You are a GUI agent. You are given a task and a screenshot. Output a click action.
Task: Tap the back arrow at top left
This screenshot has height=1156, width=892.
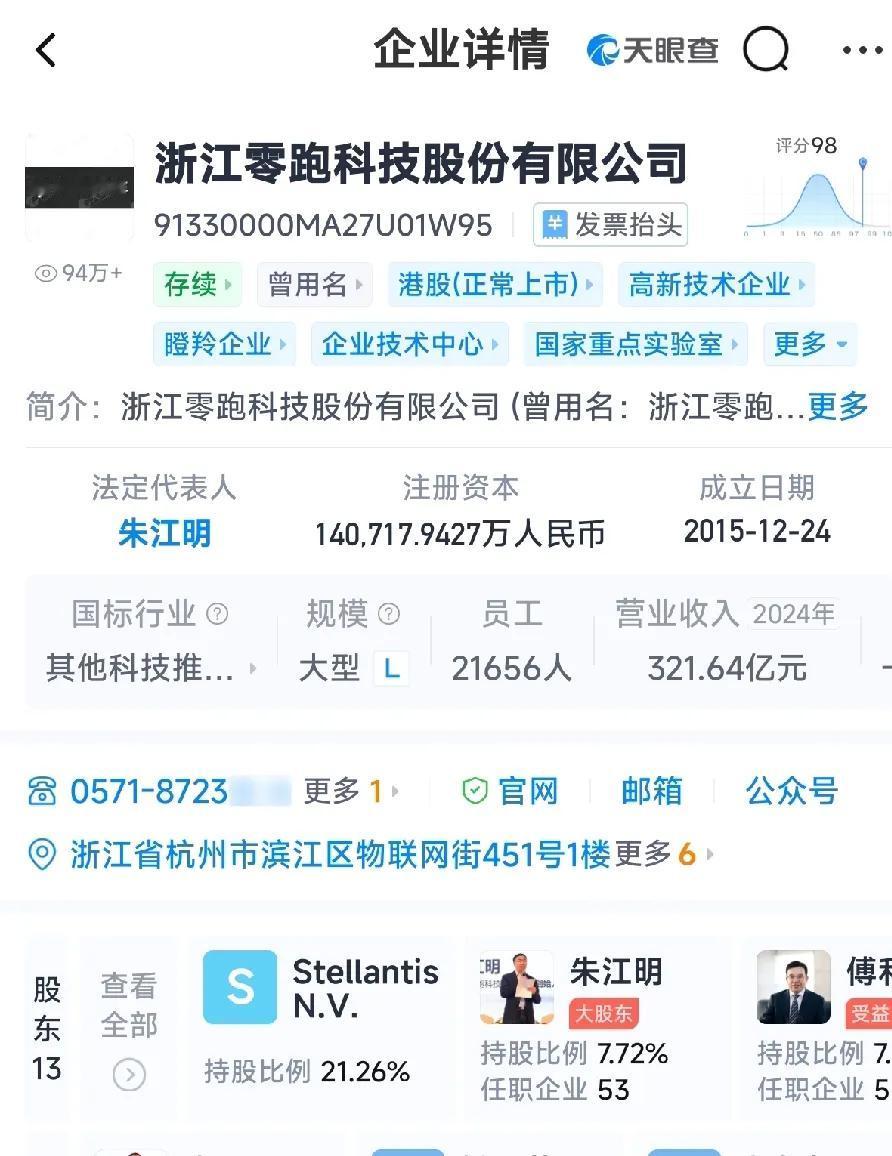pos(47,49)
